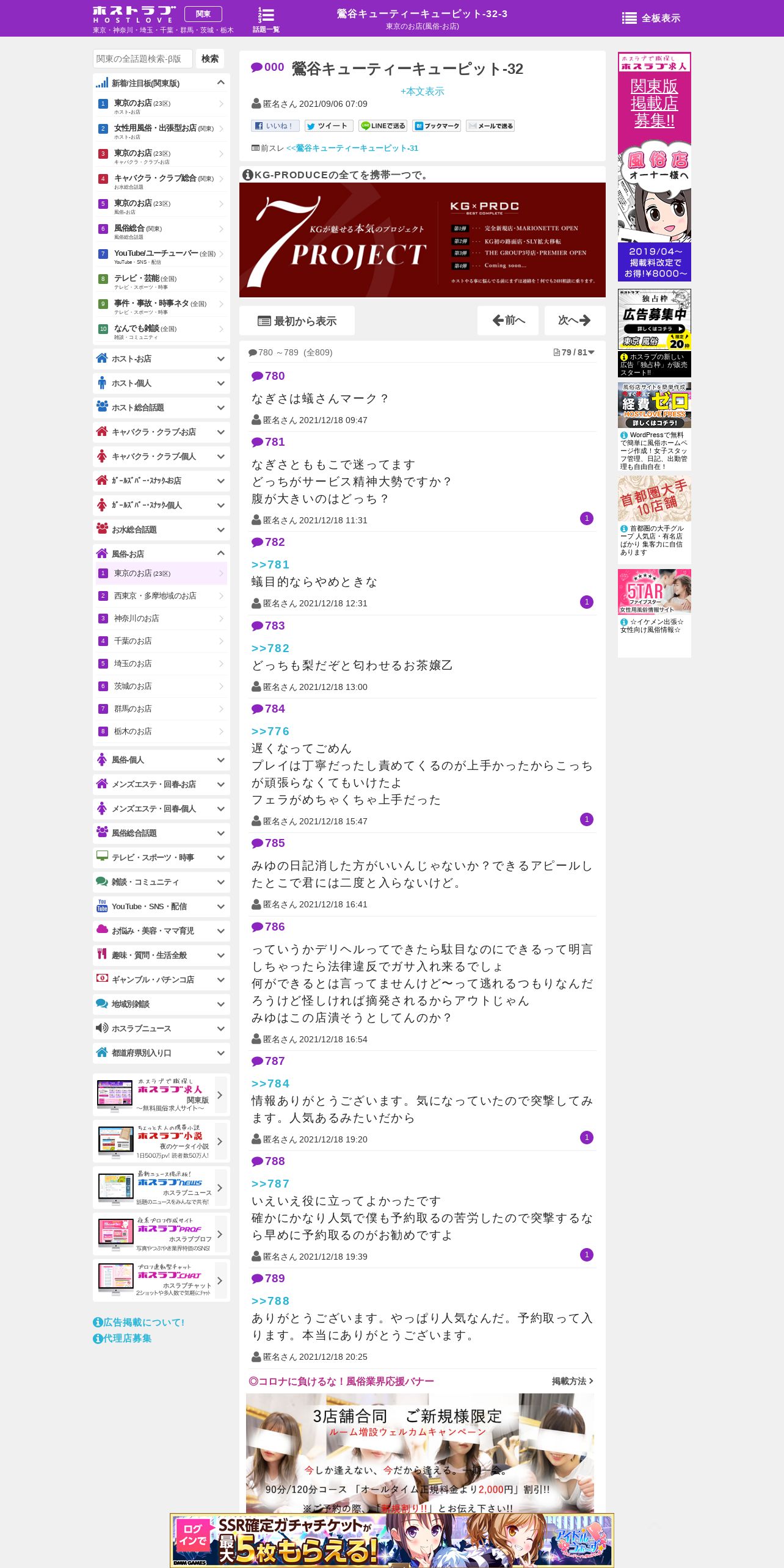
Task: Tap the 検索 search button
Action: (210, 59)
